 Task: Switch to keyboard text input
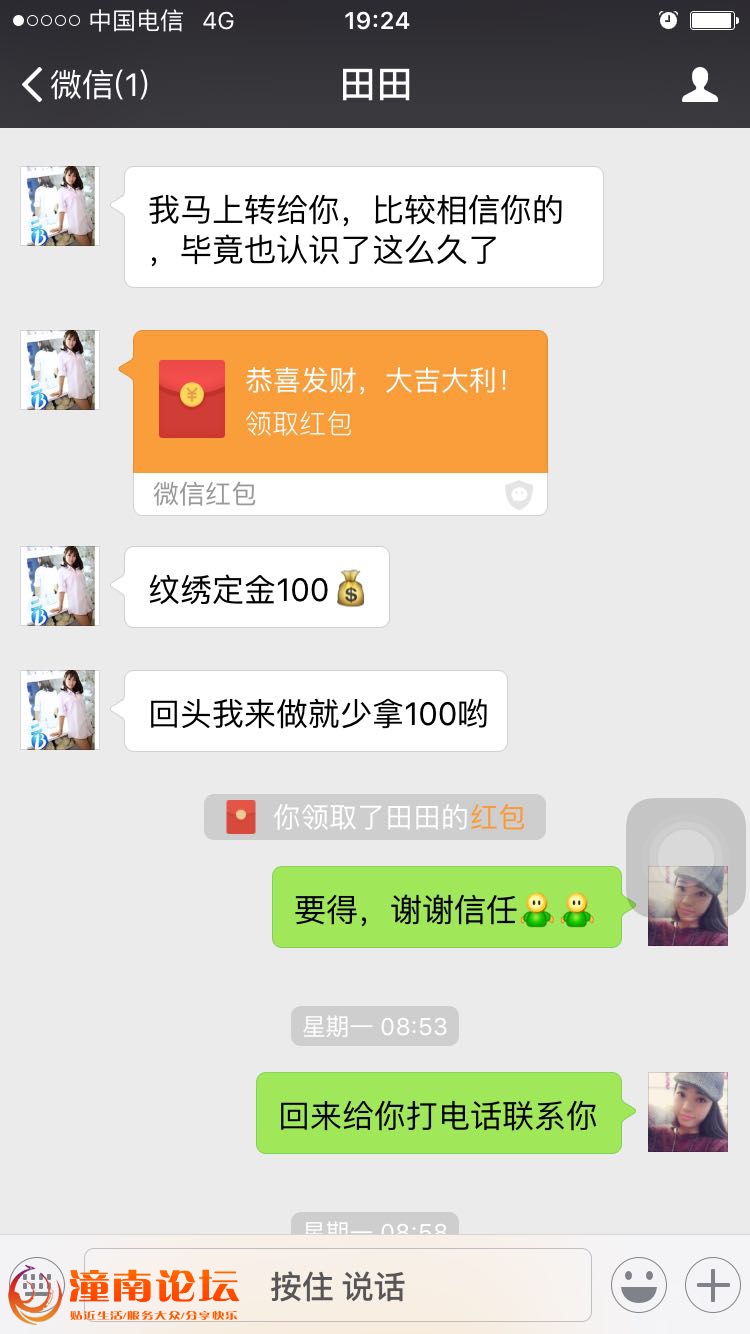[x=36, y=1284]
